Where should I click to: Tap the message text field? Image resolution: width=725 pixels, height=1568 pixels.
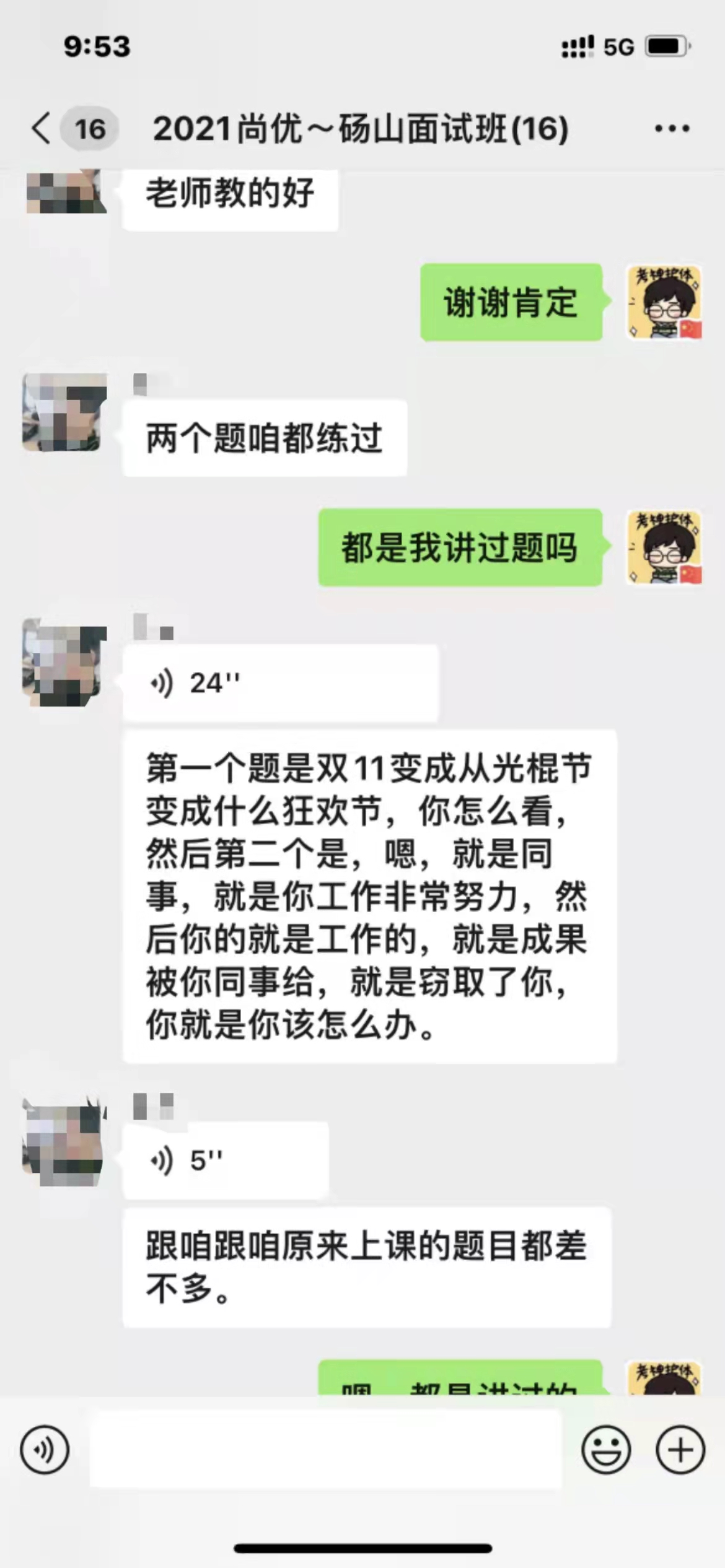click(325, 1449)
